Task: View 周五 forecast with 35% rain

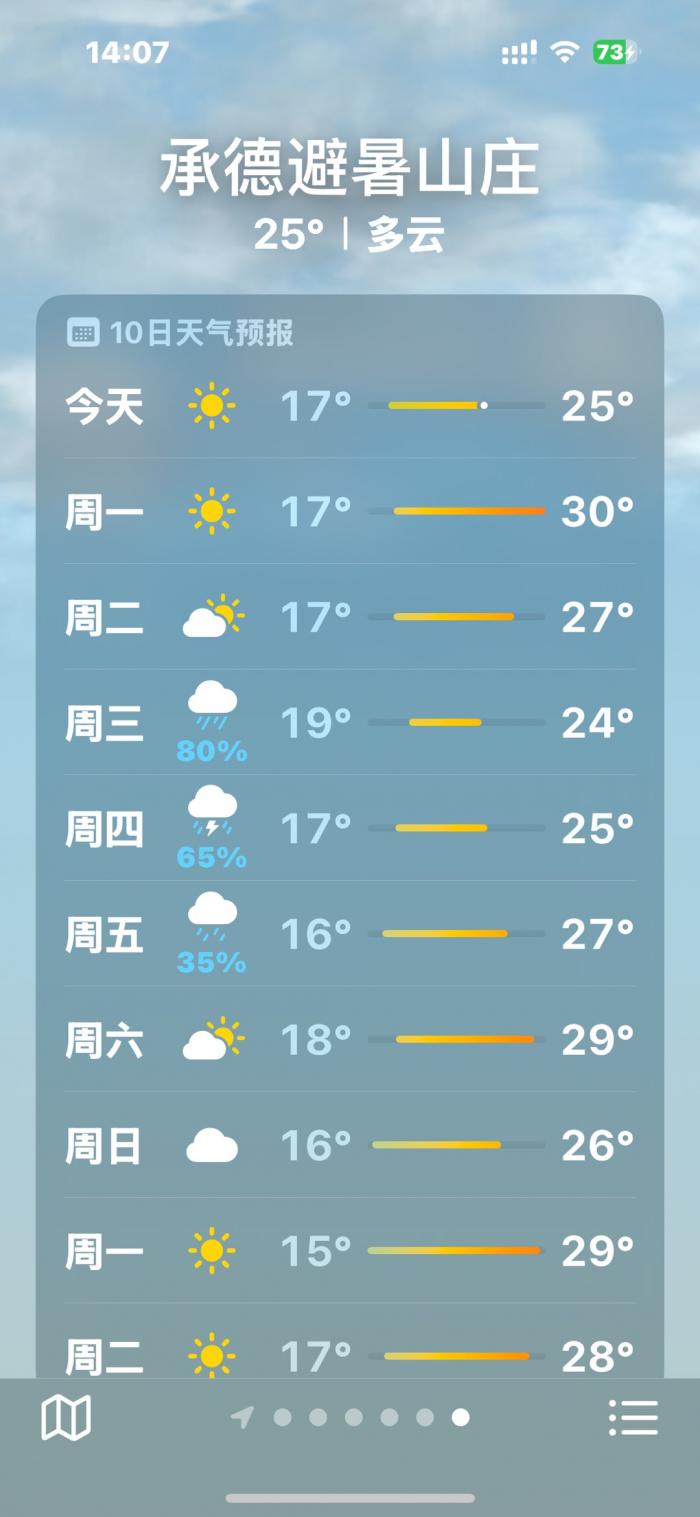Action: click(x=350, y=934)
